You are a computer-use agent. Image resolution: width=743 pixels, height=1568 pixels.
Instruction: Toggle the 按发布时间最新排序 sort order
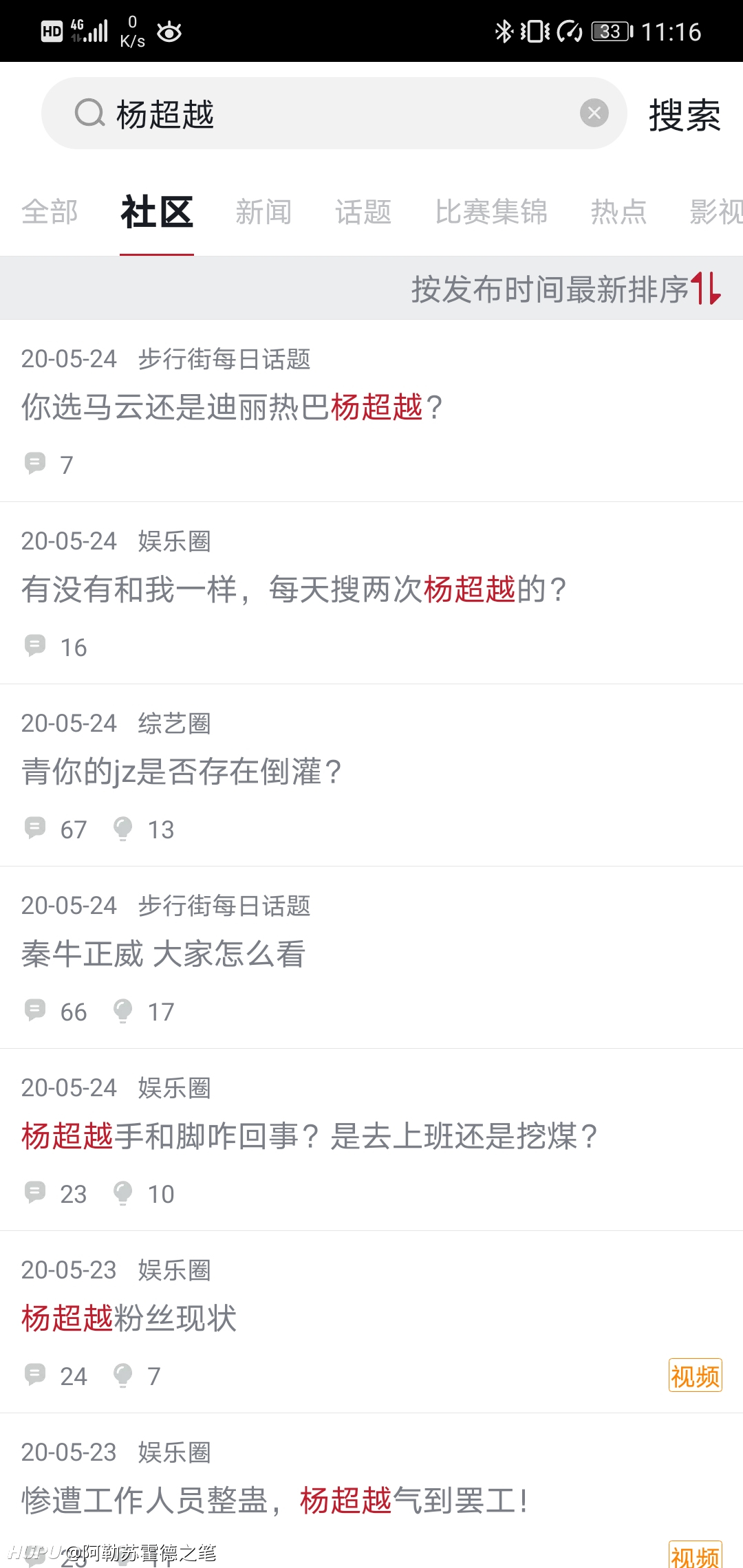(x=566, y=289)
